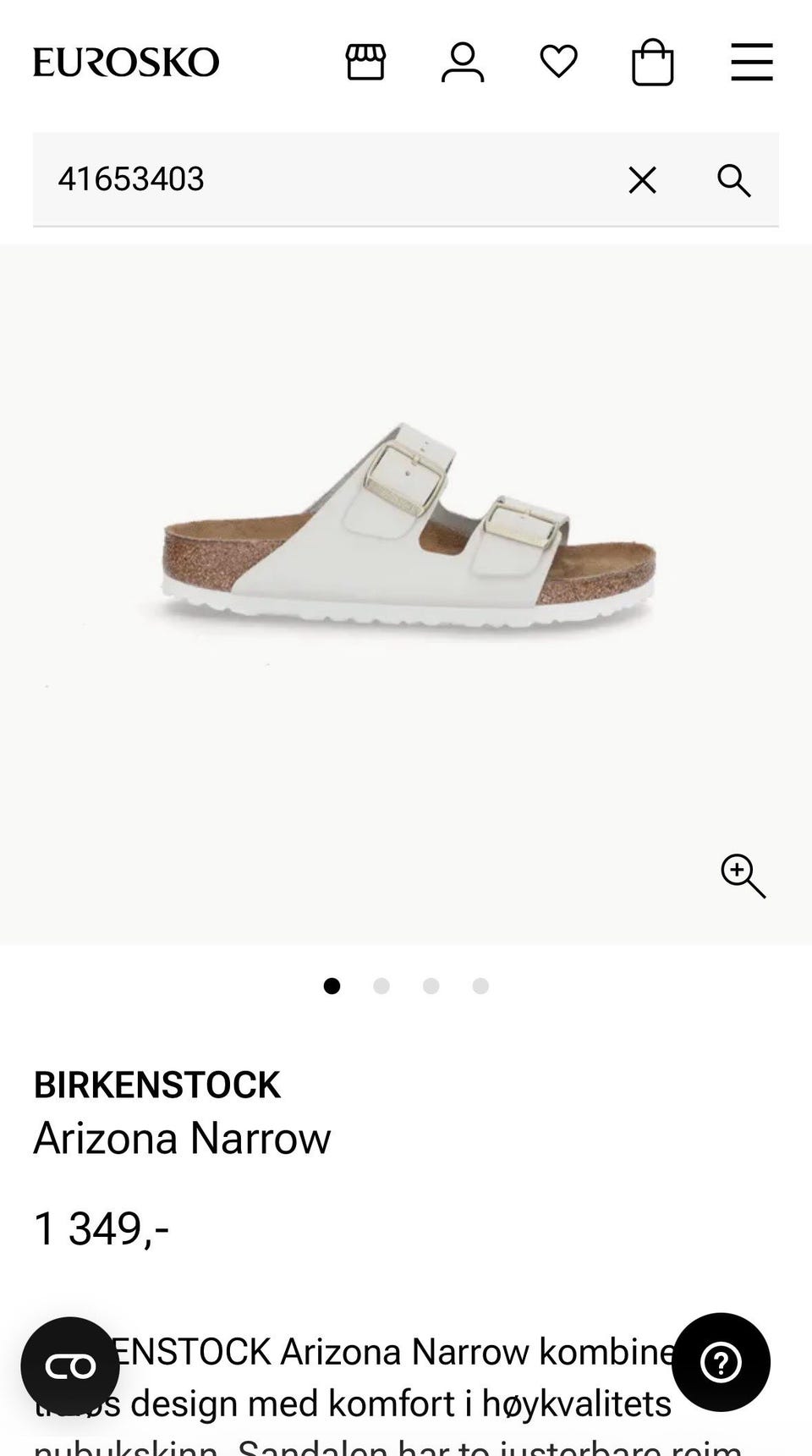Open the store locator icon
Viewport: 812px width, 1456px height.
(365, 63)
